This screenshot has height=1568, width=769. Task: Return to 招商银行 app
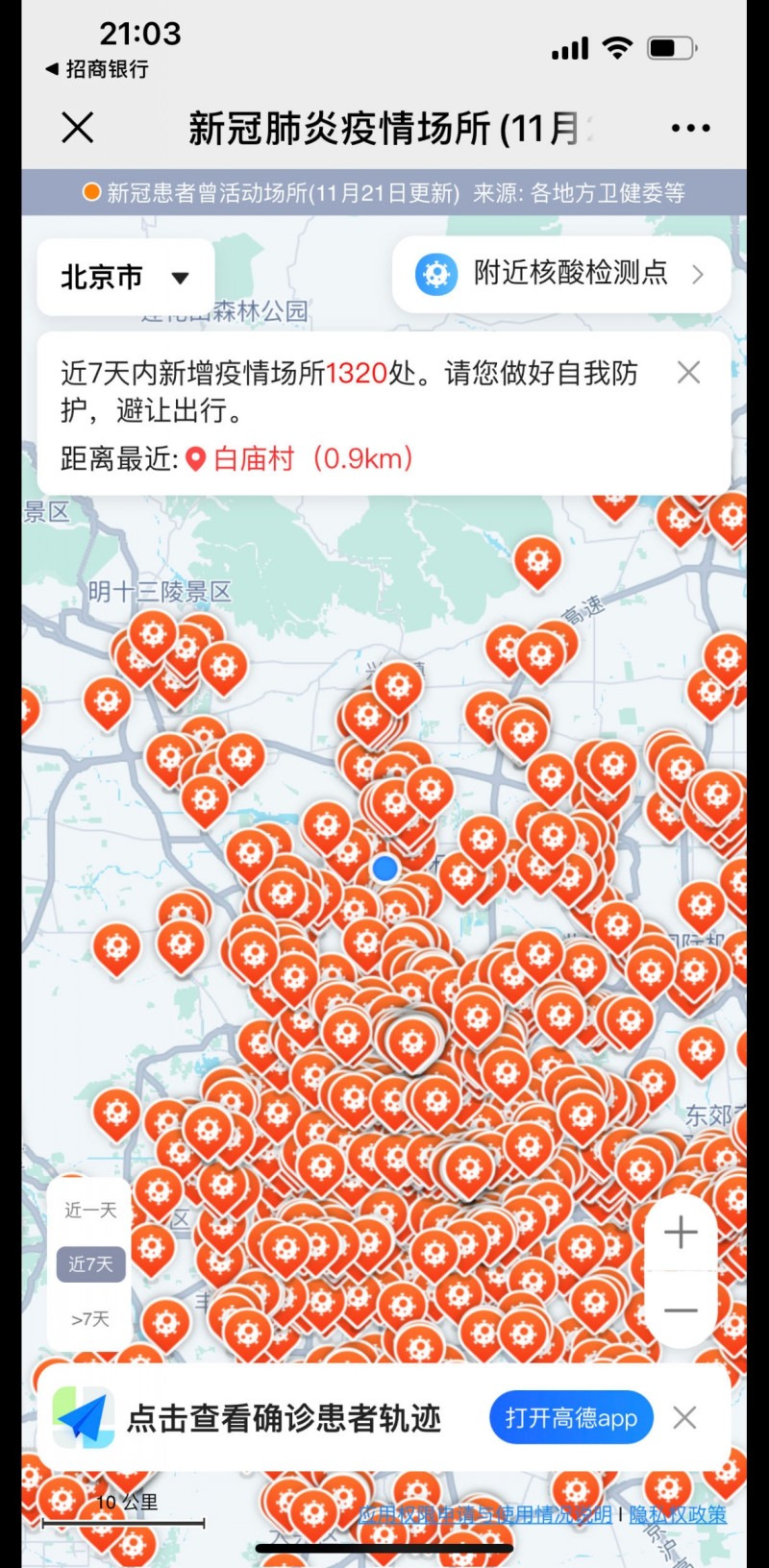coord(96,69)
